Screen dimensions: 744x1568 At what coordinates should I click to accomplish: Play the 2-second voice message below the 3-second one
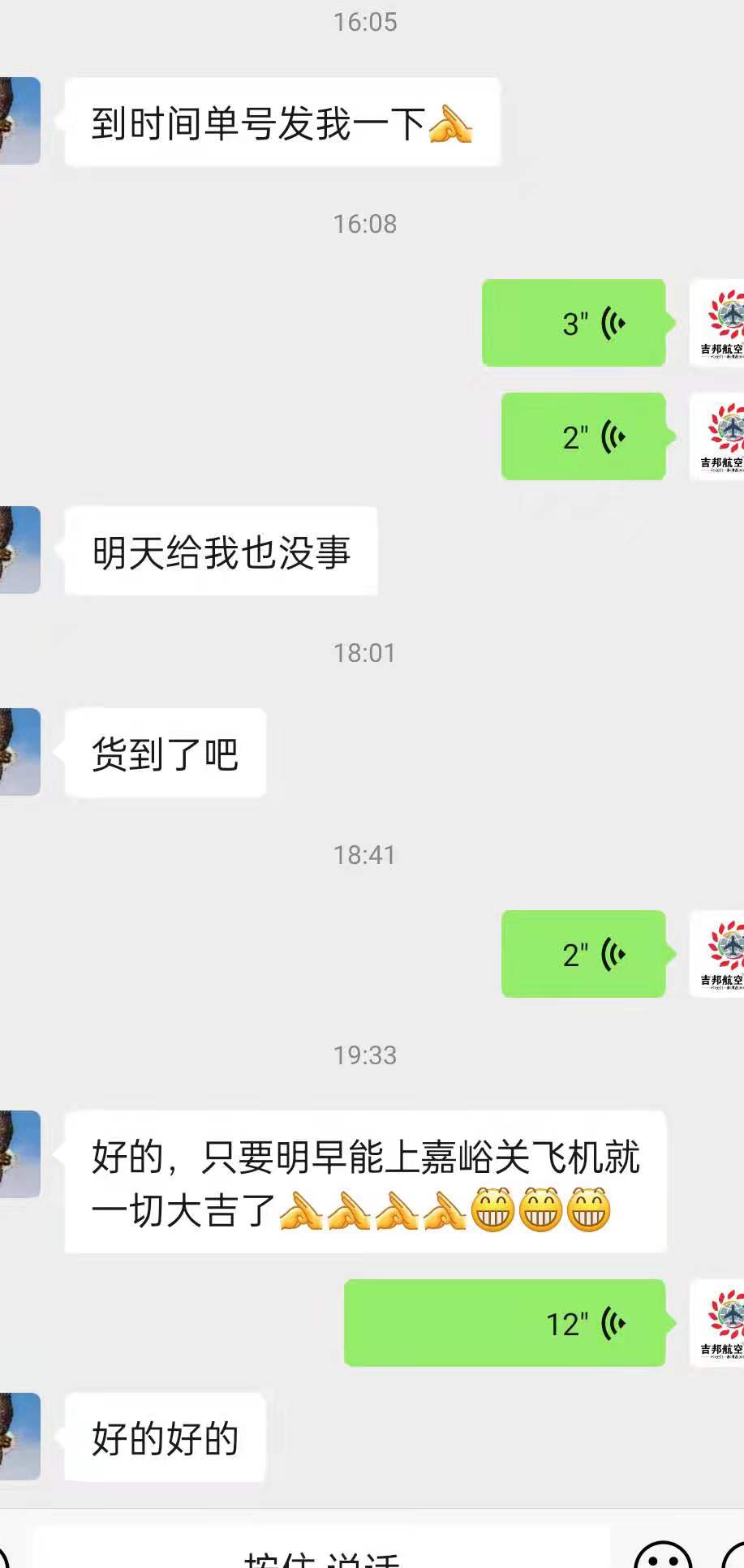[583, 436]
